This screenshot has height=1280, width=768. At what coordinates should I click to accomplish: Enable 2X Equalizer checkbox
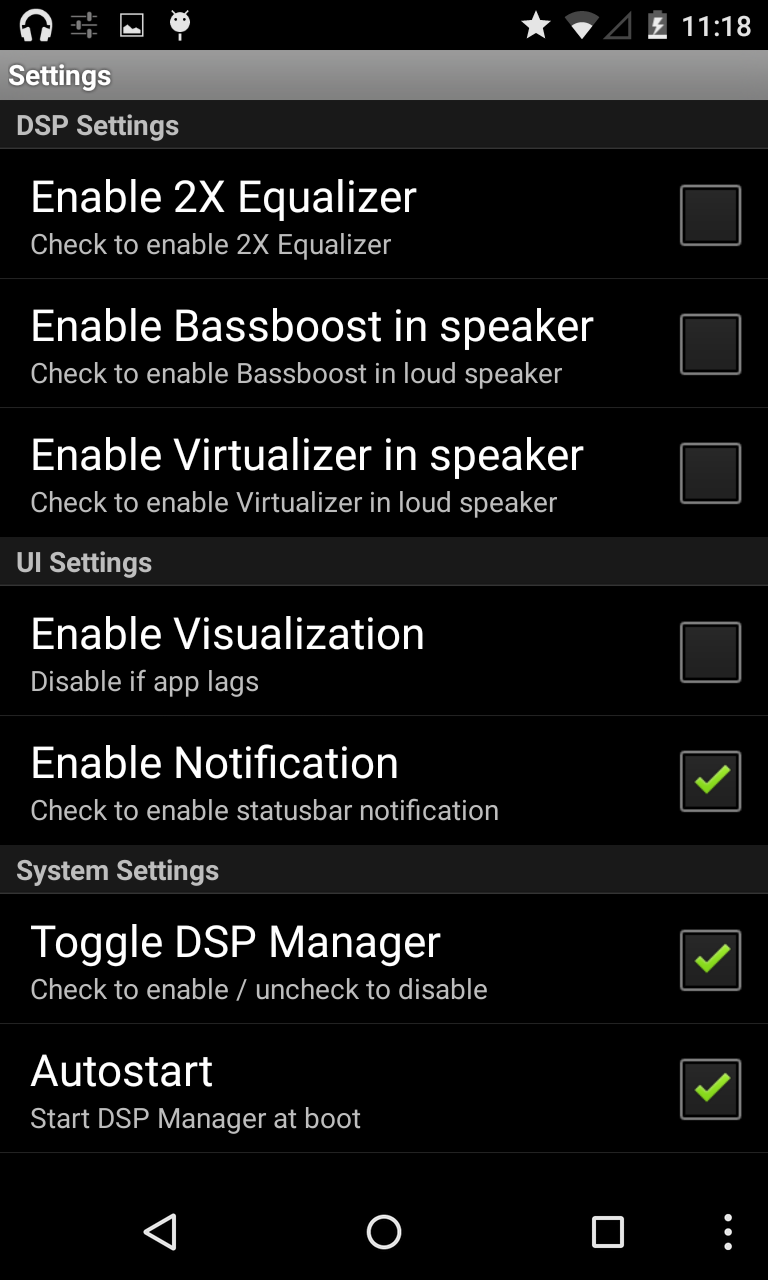pyautogui.click(x=710, y=214)
